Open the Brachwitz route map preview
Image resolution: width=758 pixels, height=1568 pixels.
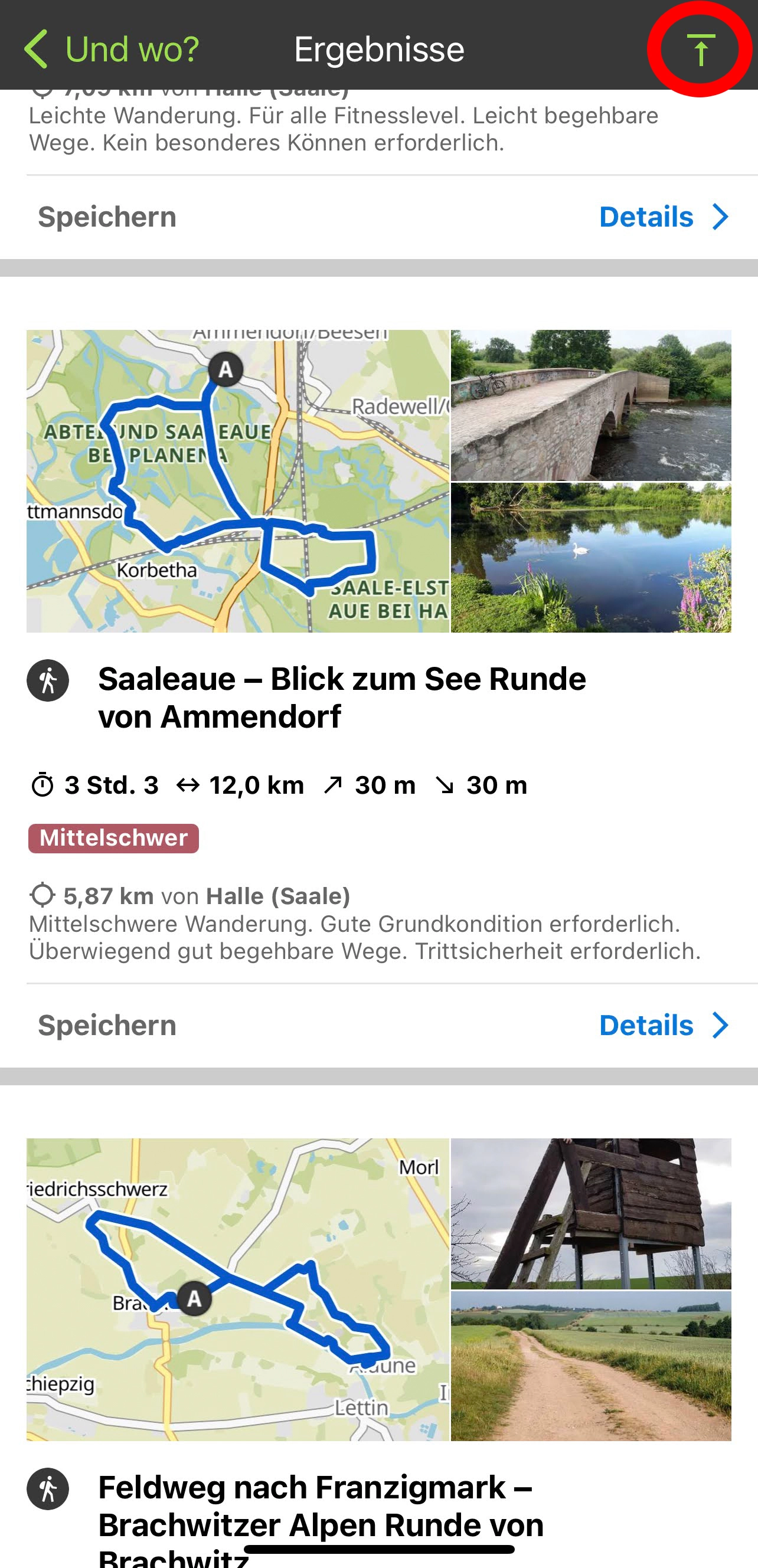pos(237,1289)
